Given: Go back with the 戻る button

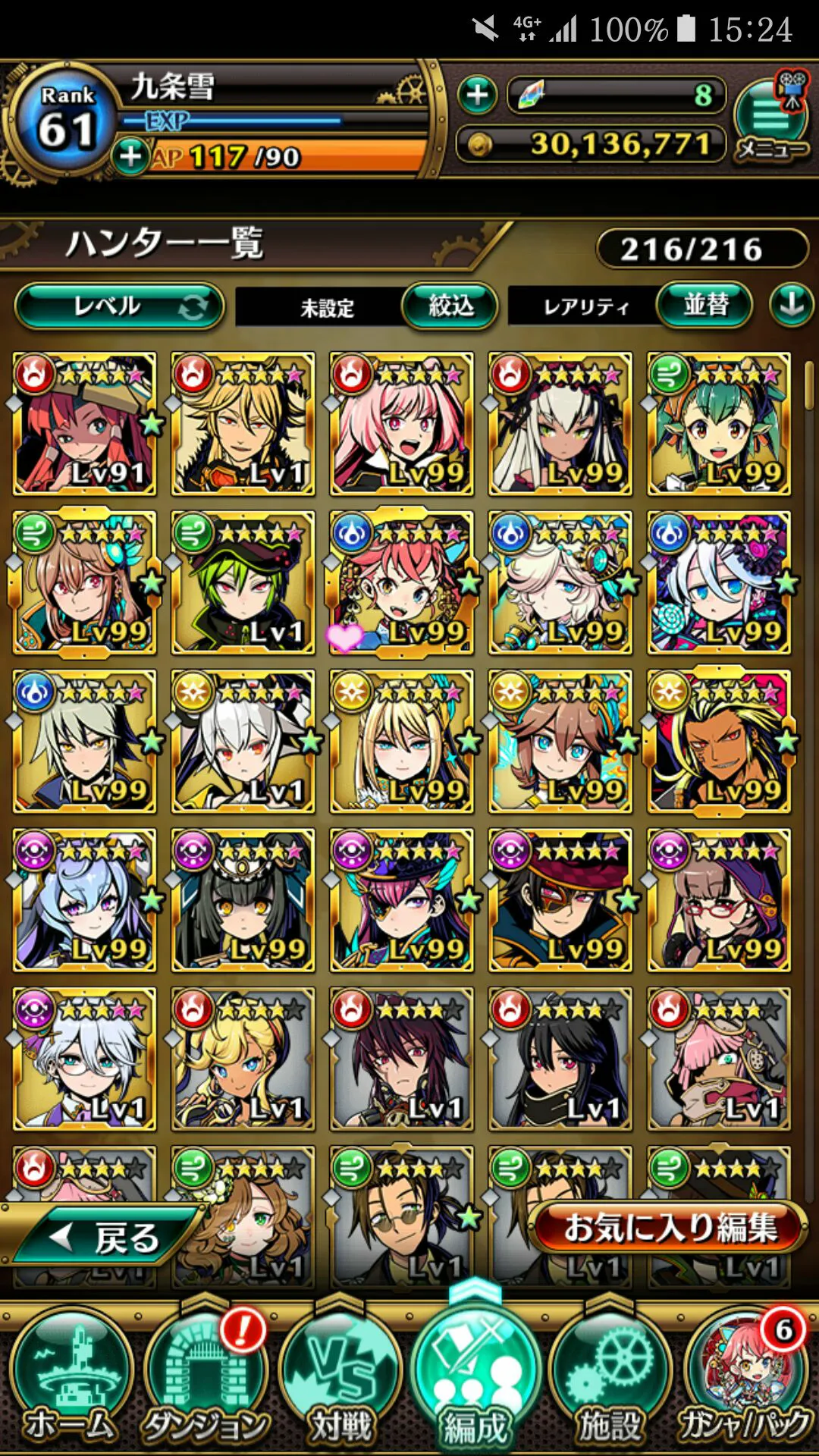Looking at the screenshot, I should 106,1238.
